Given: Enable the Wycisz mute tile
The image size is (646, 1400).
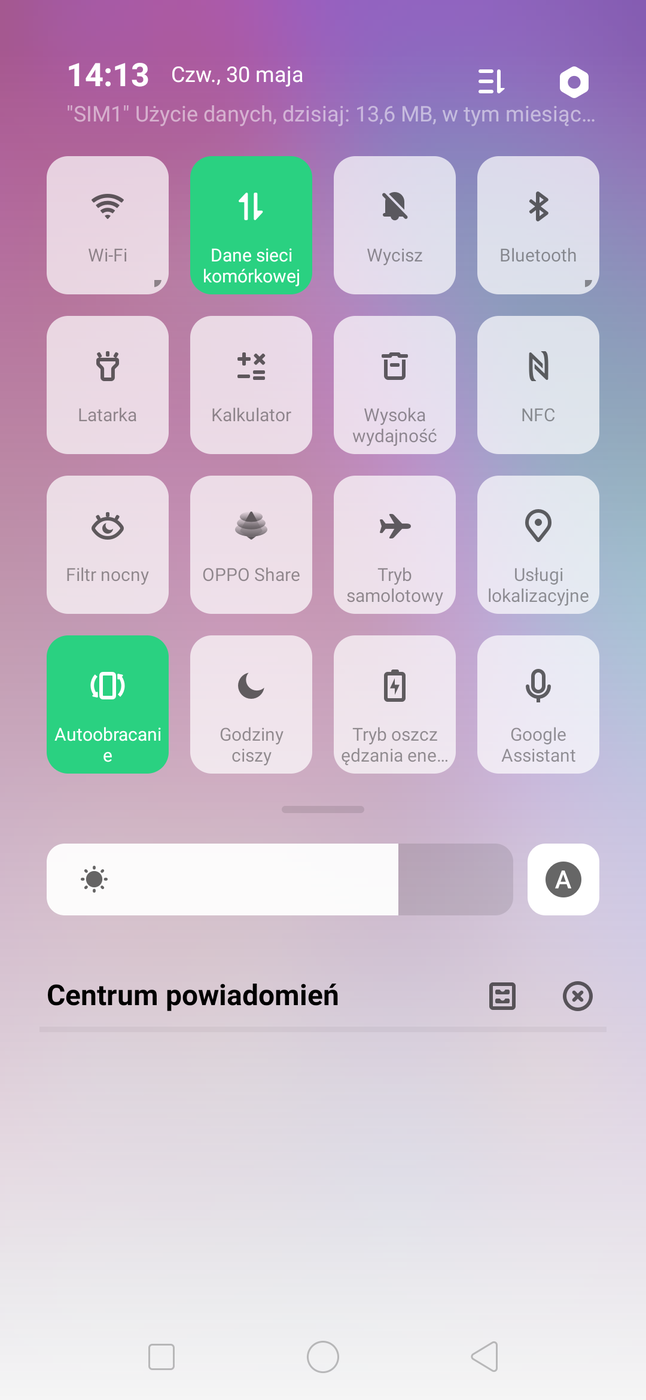Looking at the screenshot, I should click(394, 224).
